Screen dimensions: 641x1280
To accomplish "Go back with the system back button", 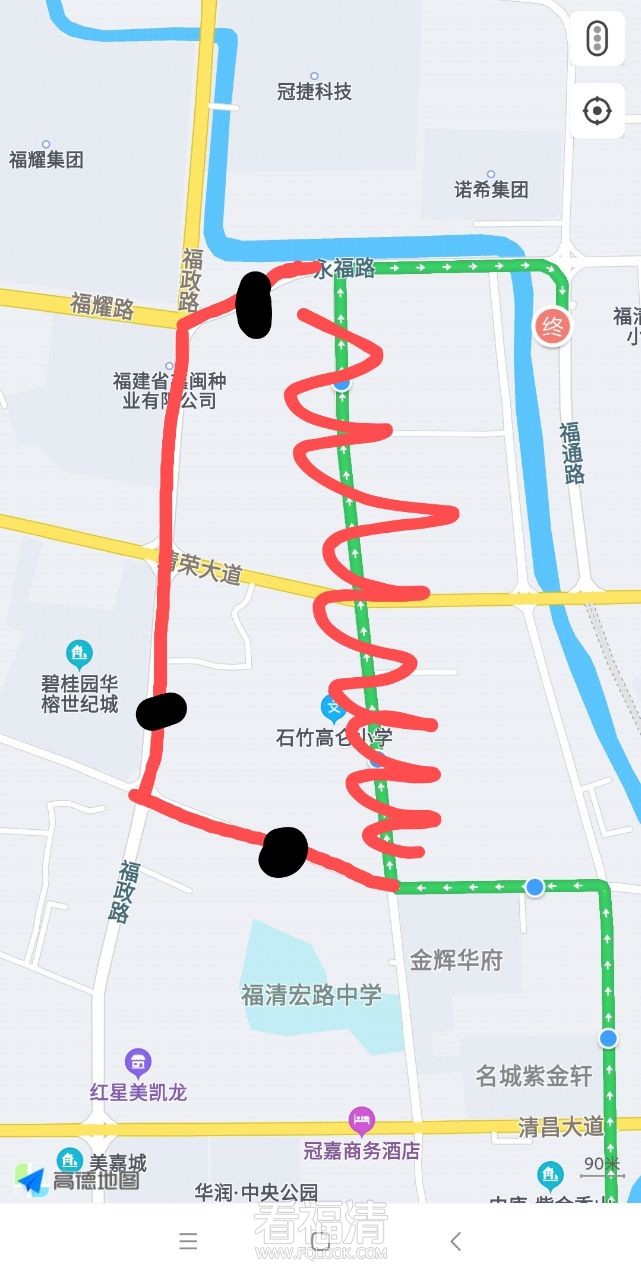I will [455, 1242].
